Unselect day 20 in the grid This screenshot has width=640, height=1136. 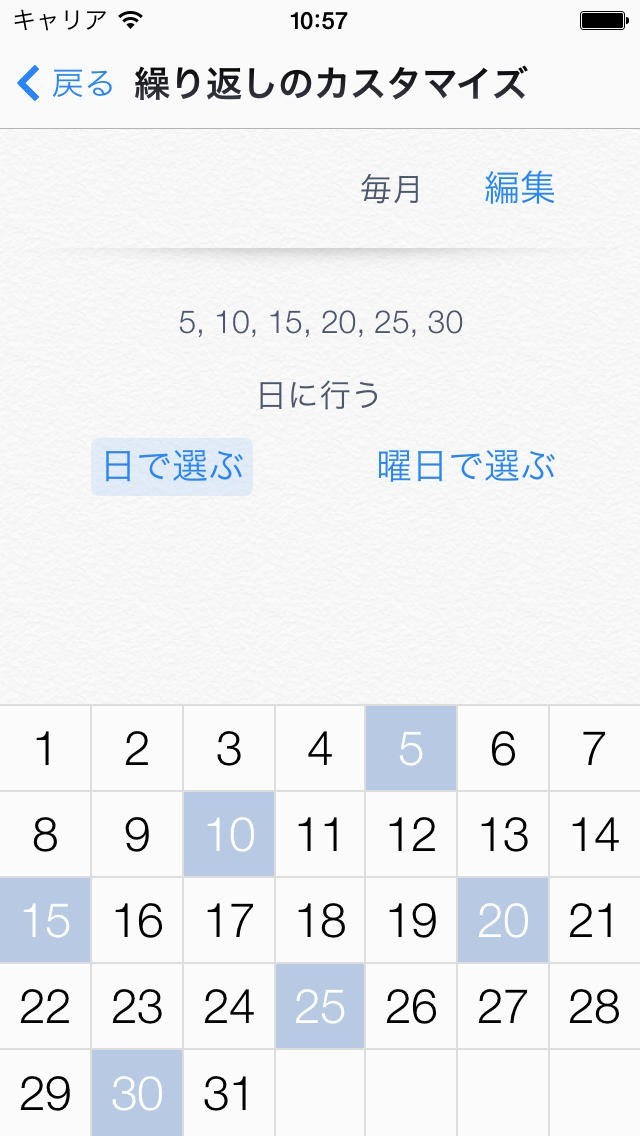pyautogui.click(x=503, y=920)
